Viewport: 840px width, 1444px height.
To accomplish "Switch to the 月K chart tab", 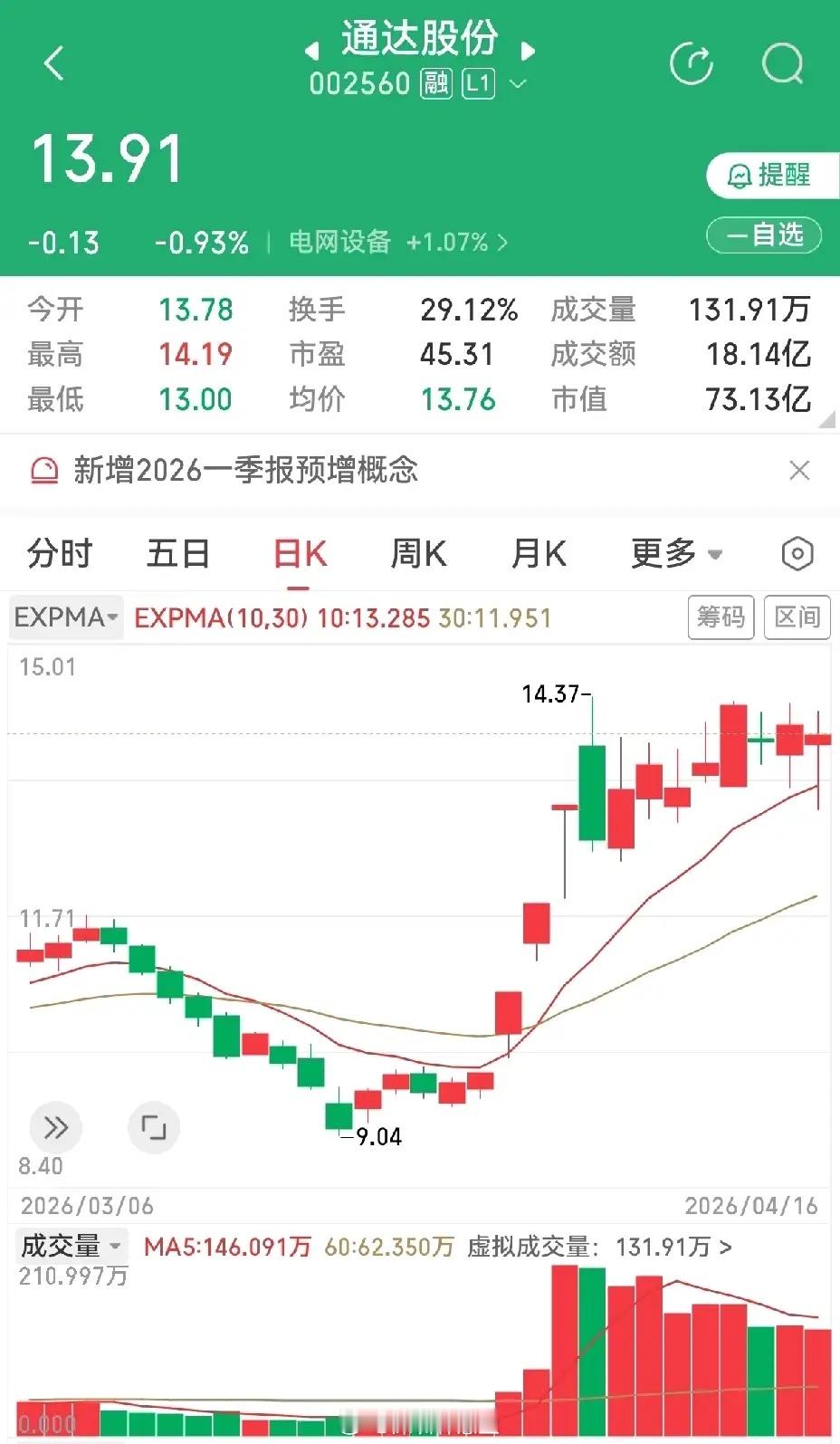I will click(539, 553).
